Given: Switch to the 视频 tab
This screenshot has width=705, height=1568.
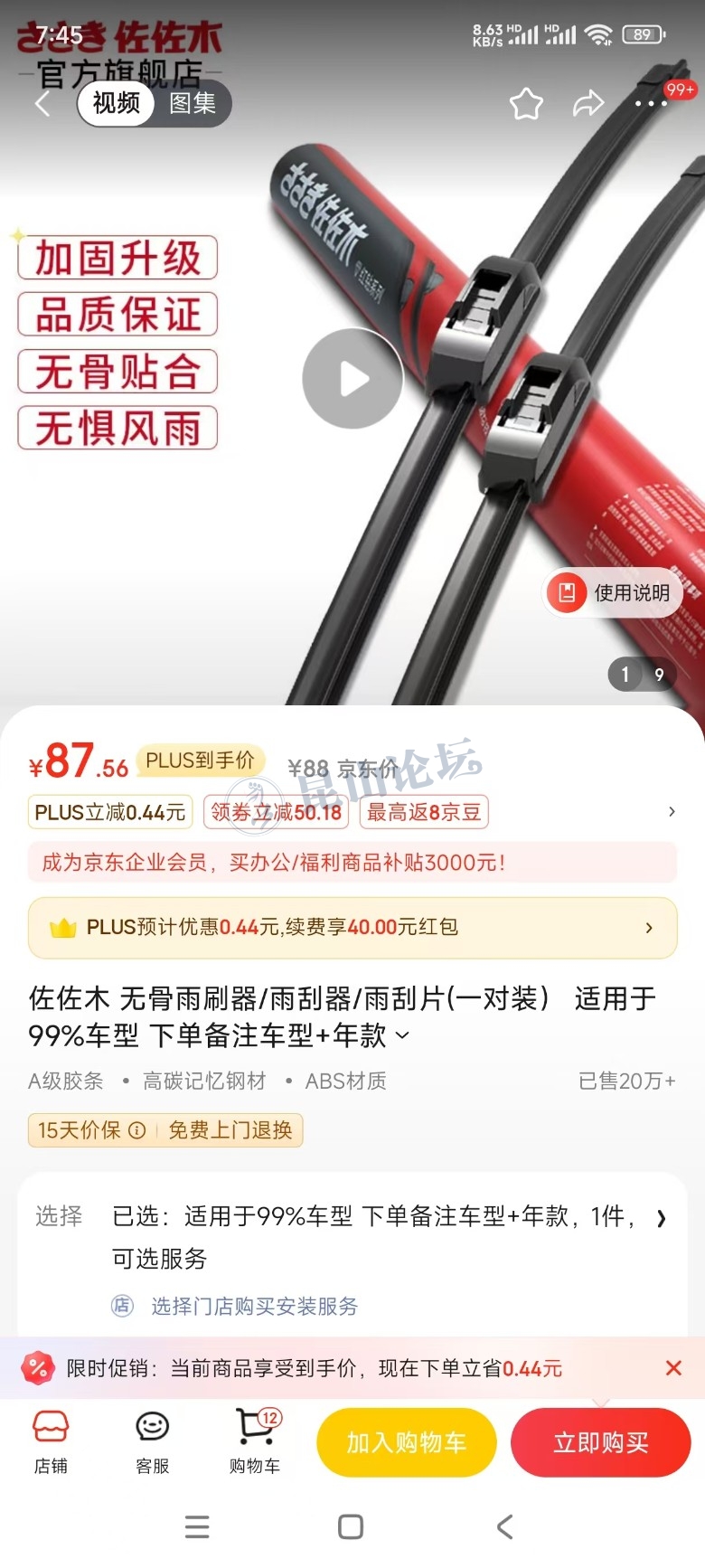Looking at the screenshot, I should click(117, 104).
